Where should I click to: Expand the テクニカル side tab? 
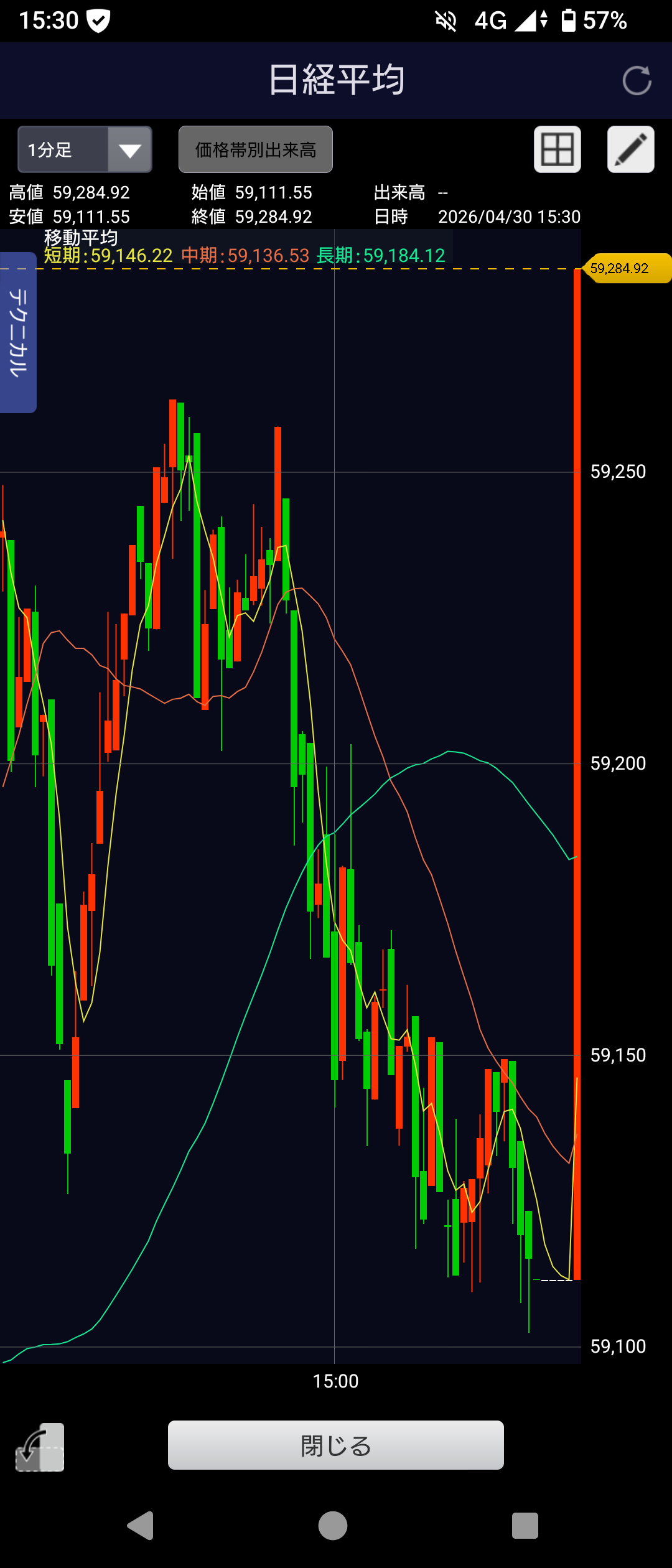coord(18,332)
